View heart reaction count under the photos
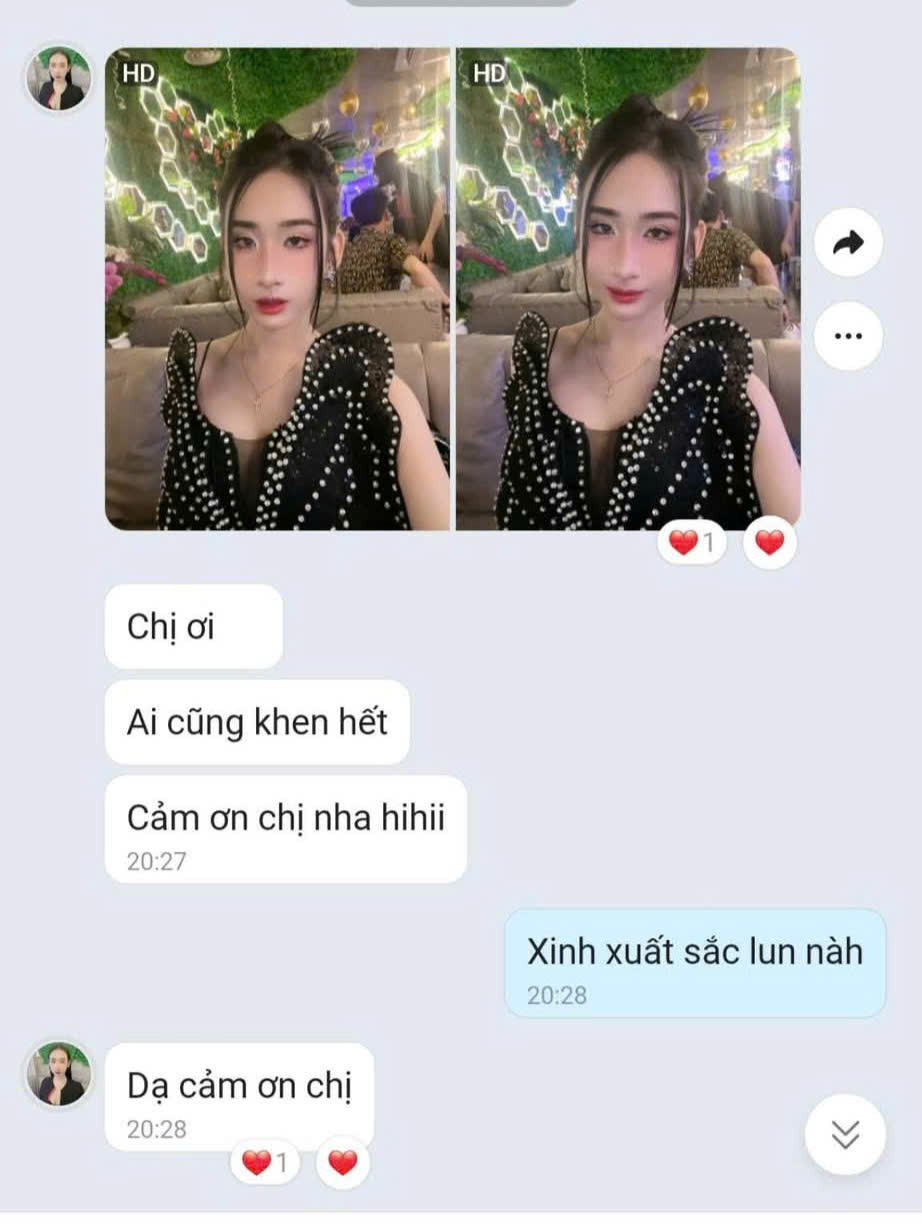 point(692,543)
